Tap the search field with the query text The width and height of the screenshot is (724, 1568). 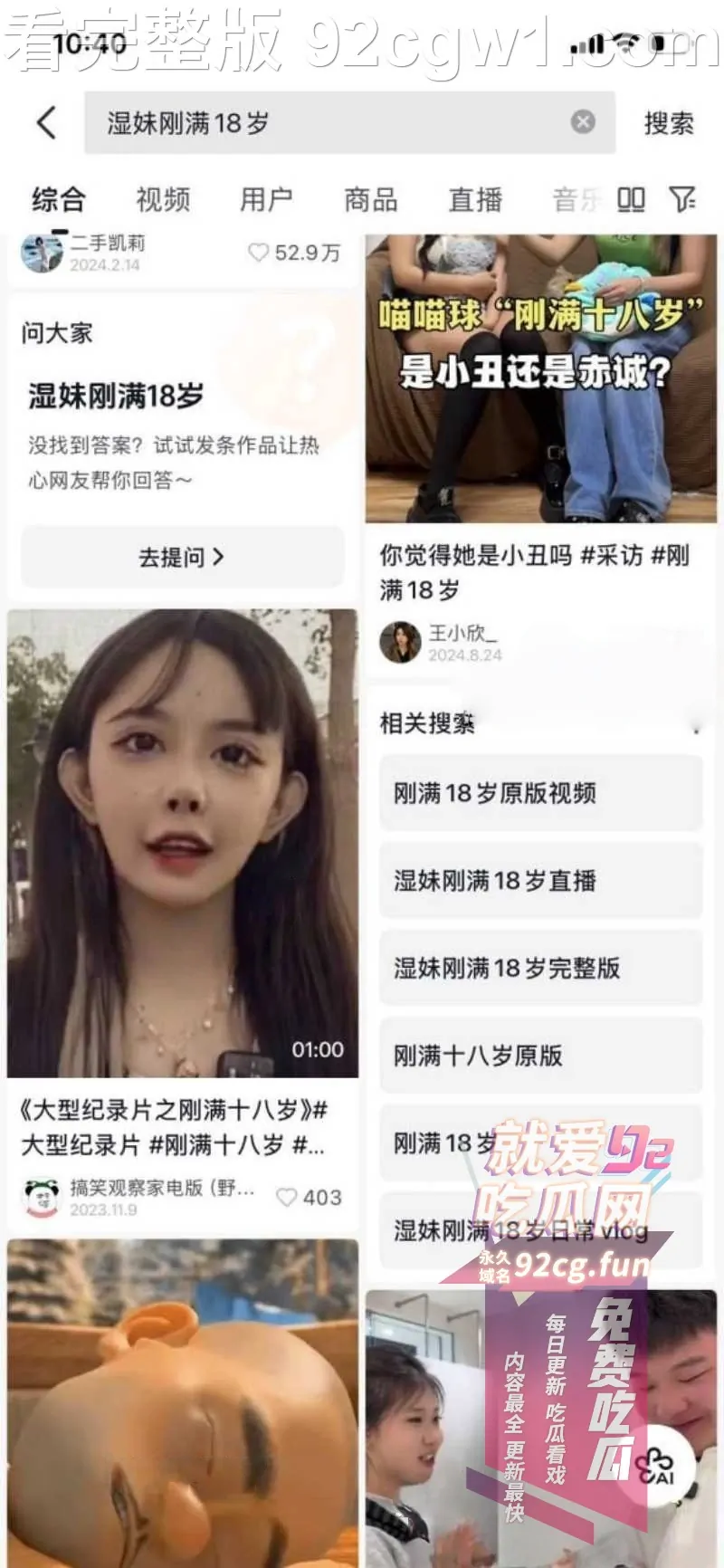pos(326,123)
